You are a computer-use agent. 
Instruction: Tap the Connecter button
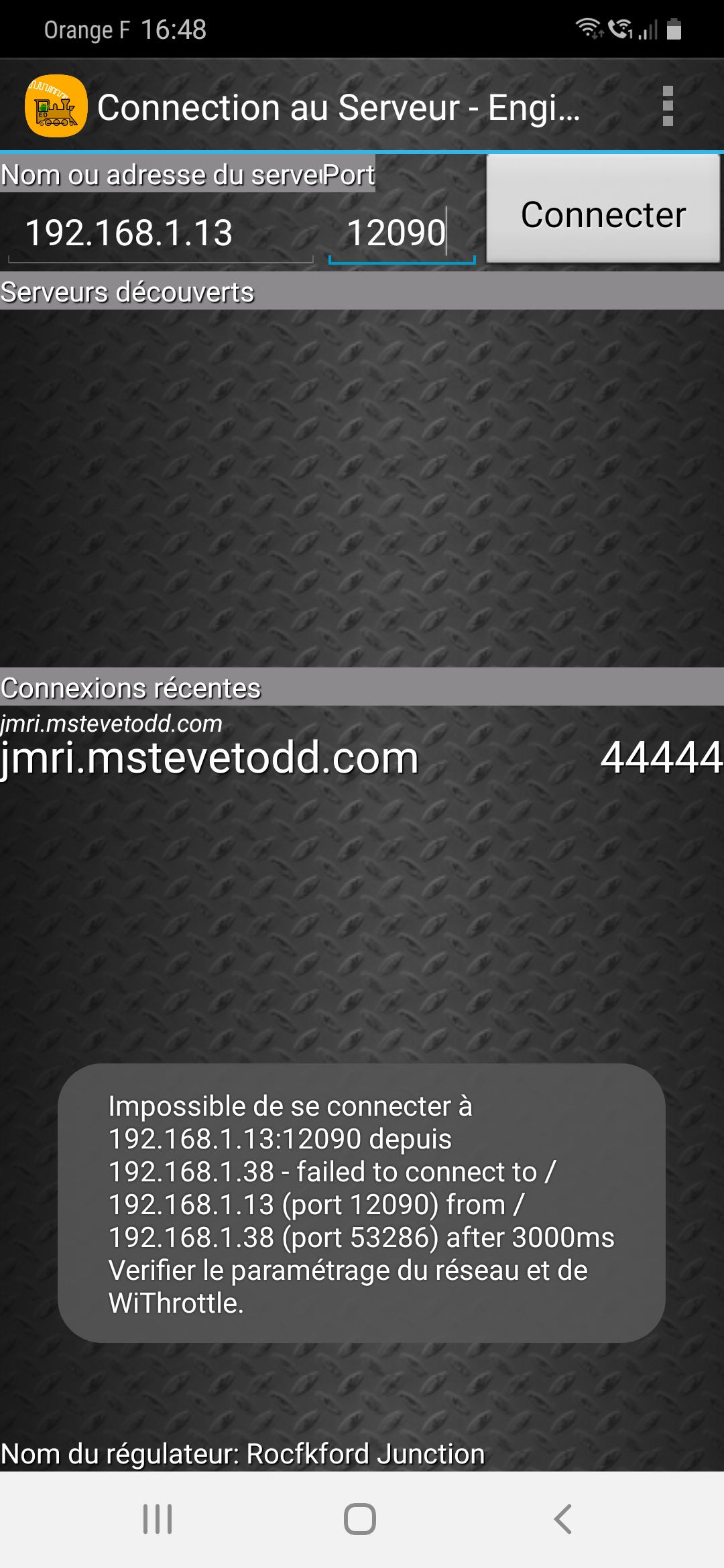click(603, 209)
